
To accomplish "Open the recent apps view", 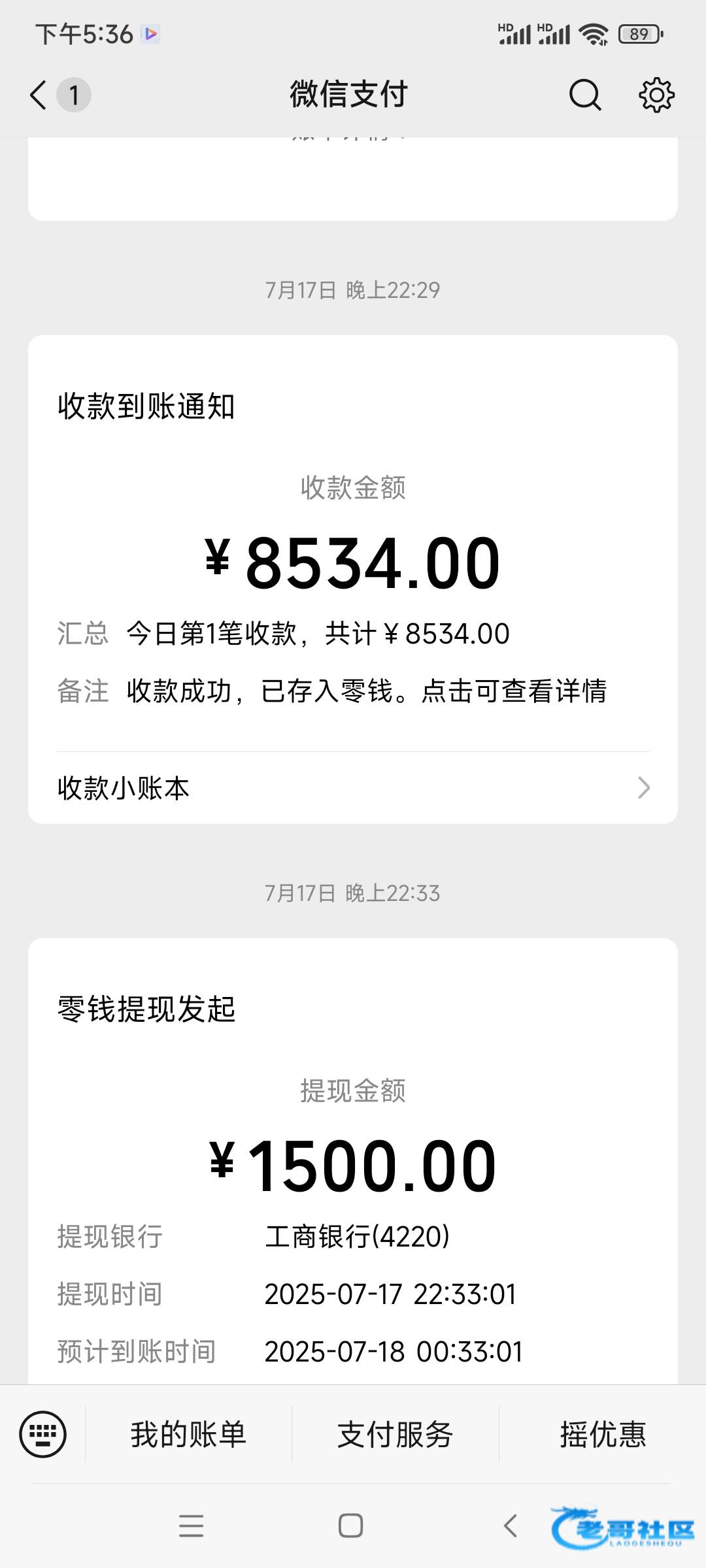I will pyautogui.click(x=191, y=1526).
